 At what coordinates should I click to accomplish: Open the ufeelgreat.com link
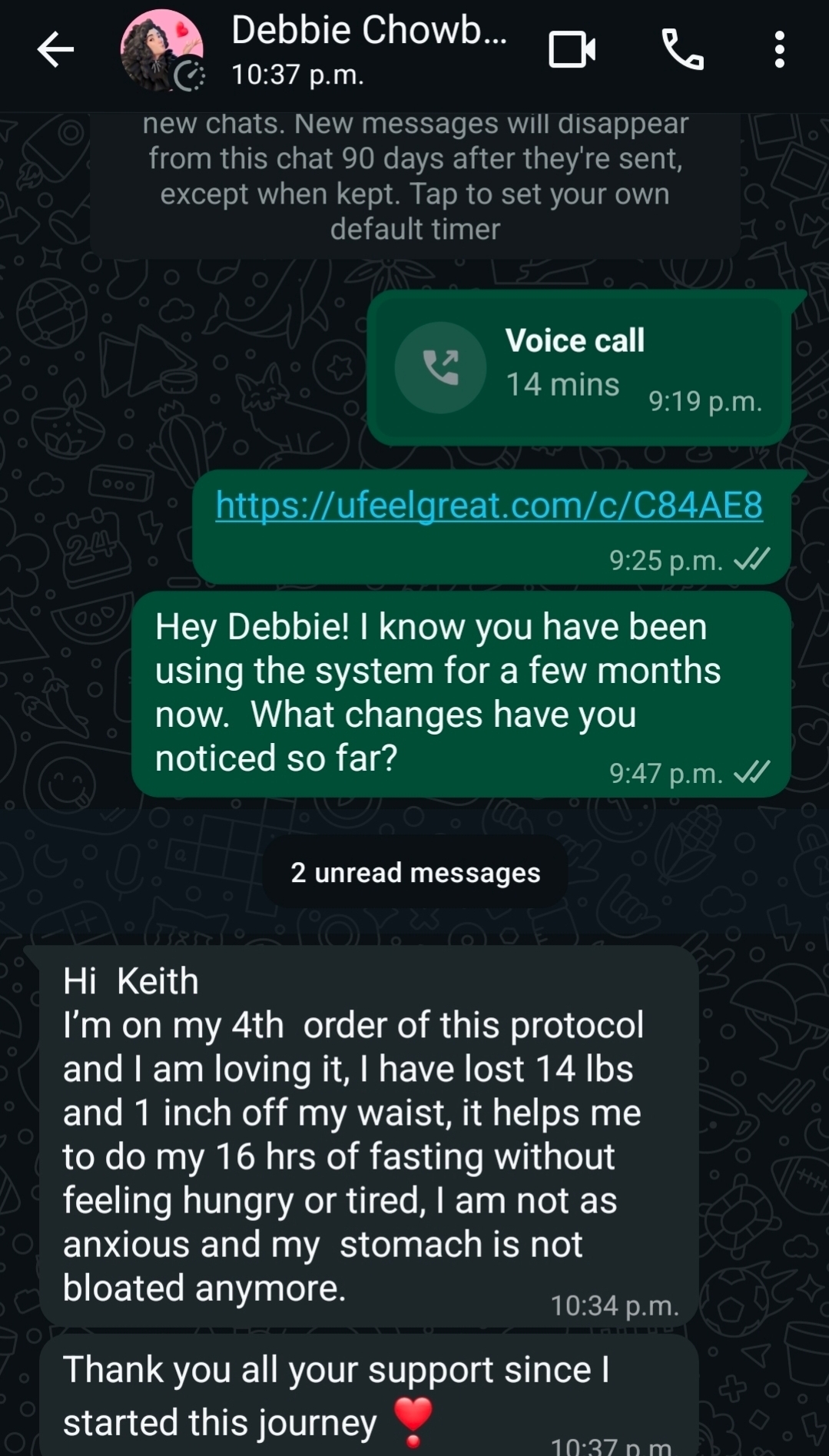click(489, 506)
